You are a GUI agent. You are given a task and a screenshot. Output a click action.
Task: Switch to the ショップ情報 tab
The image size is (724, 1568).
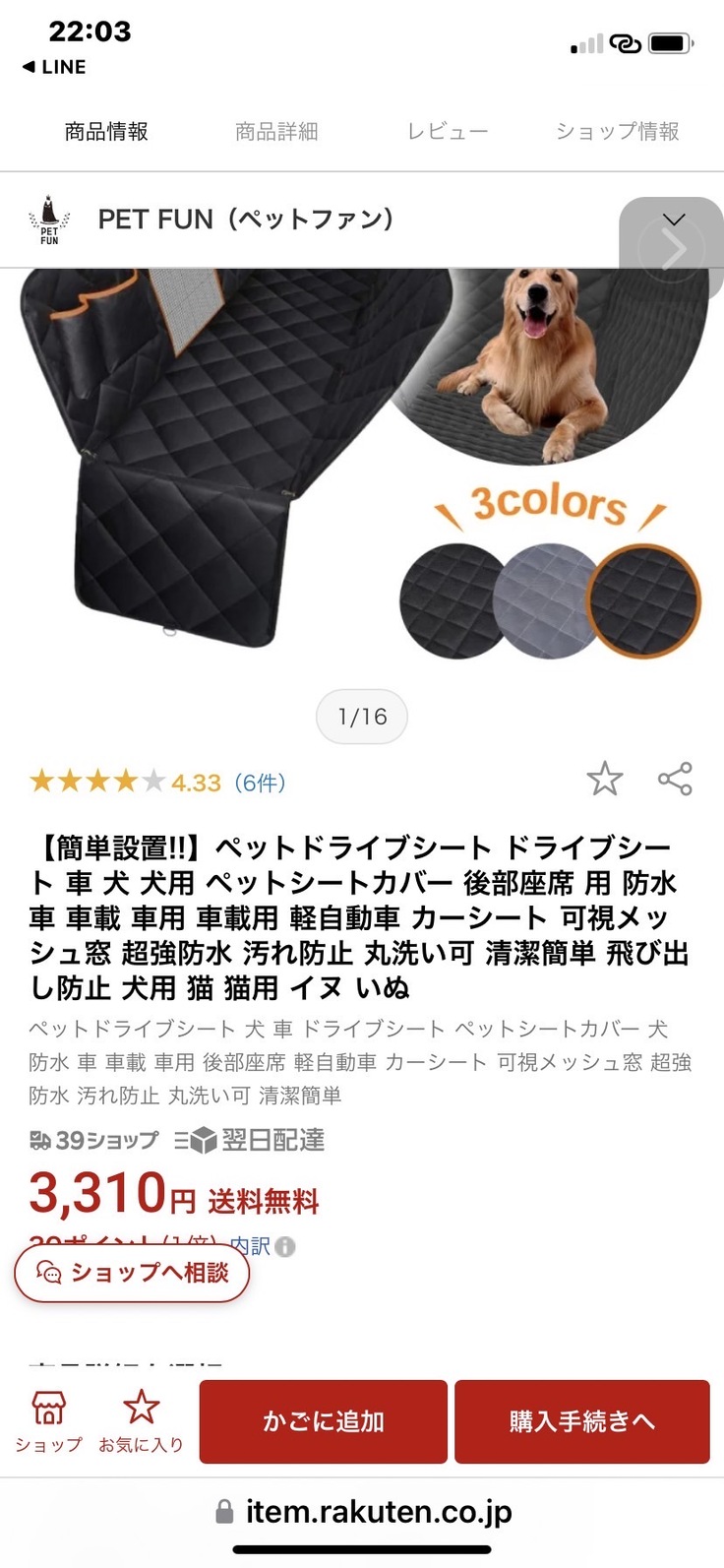click(617, 131)
